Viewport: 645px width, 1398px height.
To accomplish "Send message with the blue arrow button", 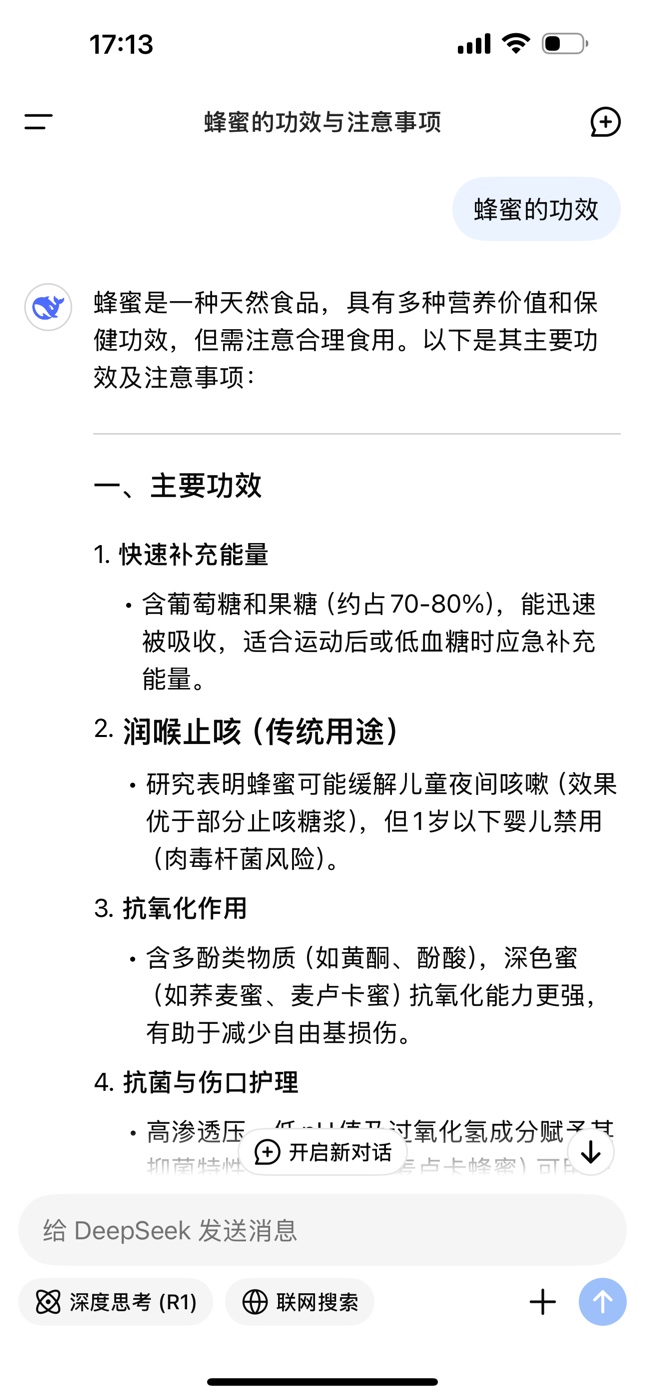I will point(603,1302).
